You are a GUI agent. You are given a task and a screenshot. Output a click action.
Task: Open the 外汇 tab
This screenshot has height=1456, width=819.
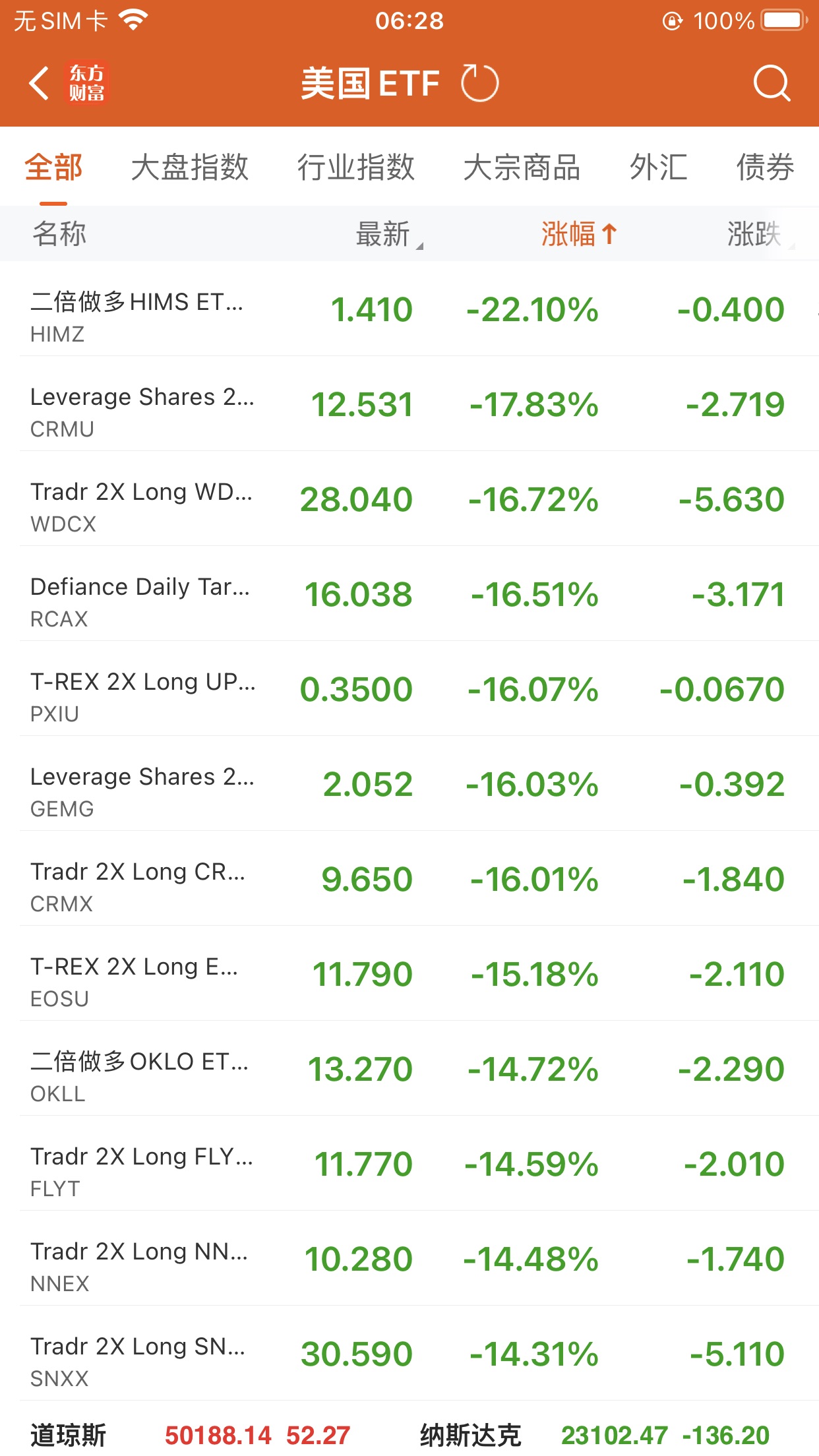tap(658, 167)
